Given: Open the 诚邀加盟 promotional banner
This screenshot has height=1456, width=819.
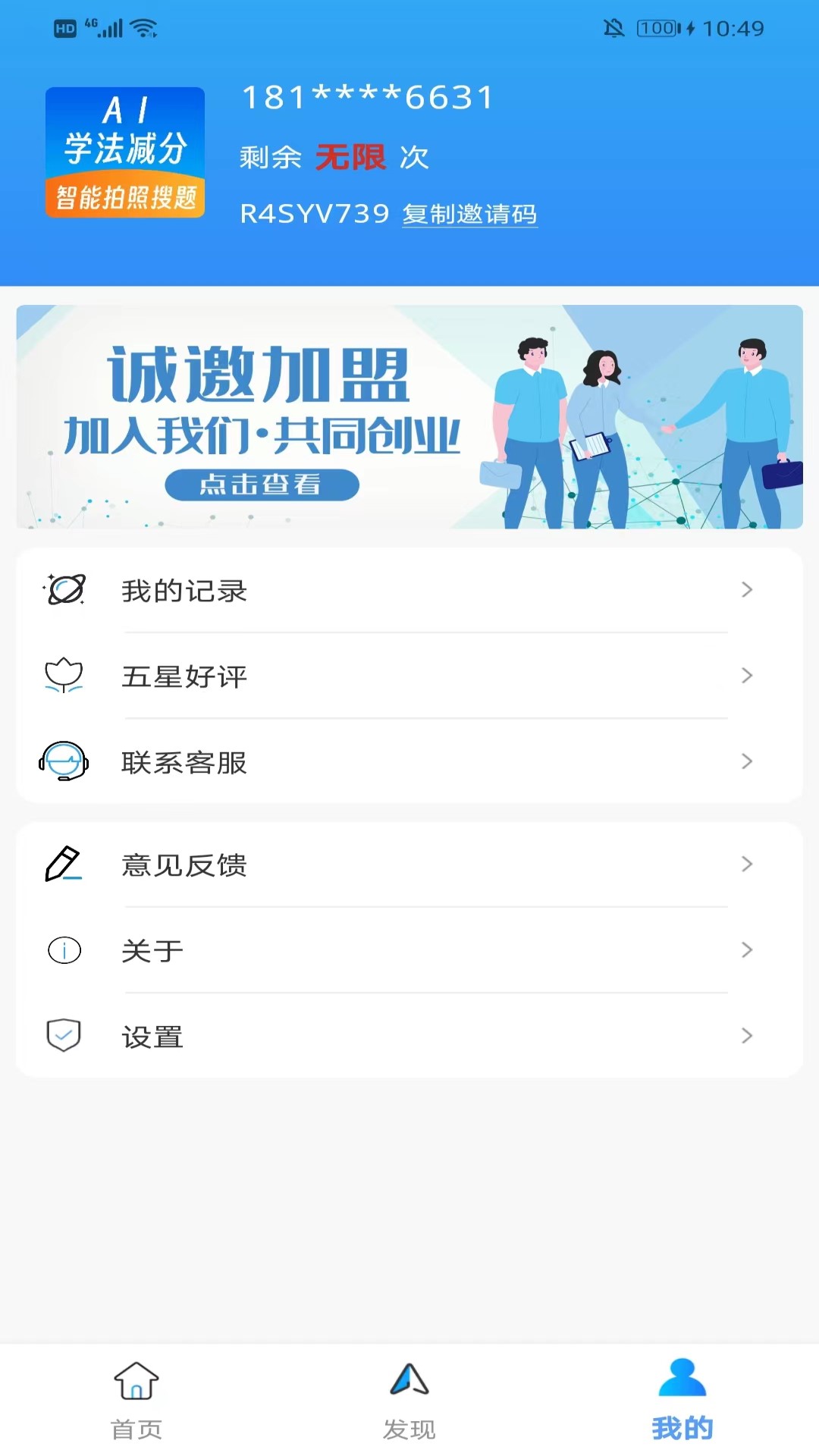Looking at the screenshot, I should (409, 417).
